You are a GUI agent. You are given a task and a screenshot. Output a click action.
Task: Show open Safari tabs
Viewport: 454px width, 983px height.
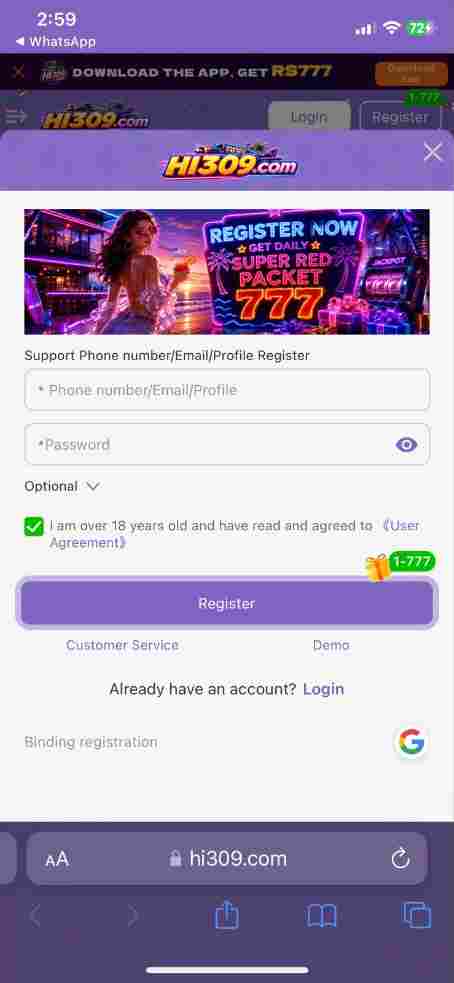coord(417,915)
